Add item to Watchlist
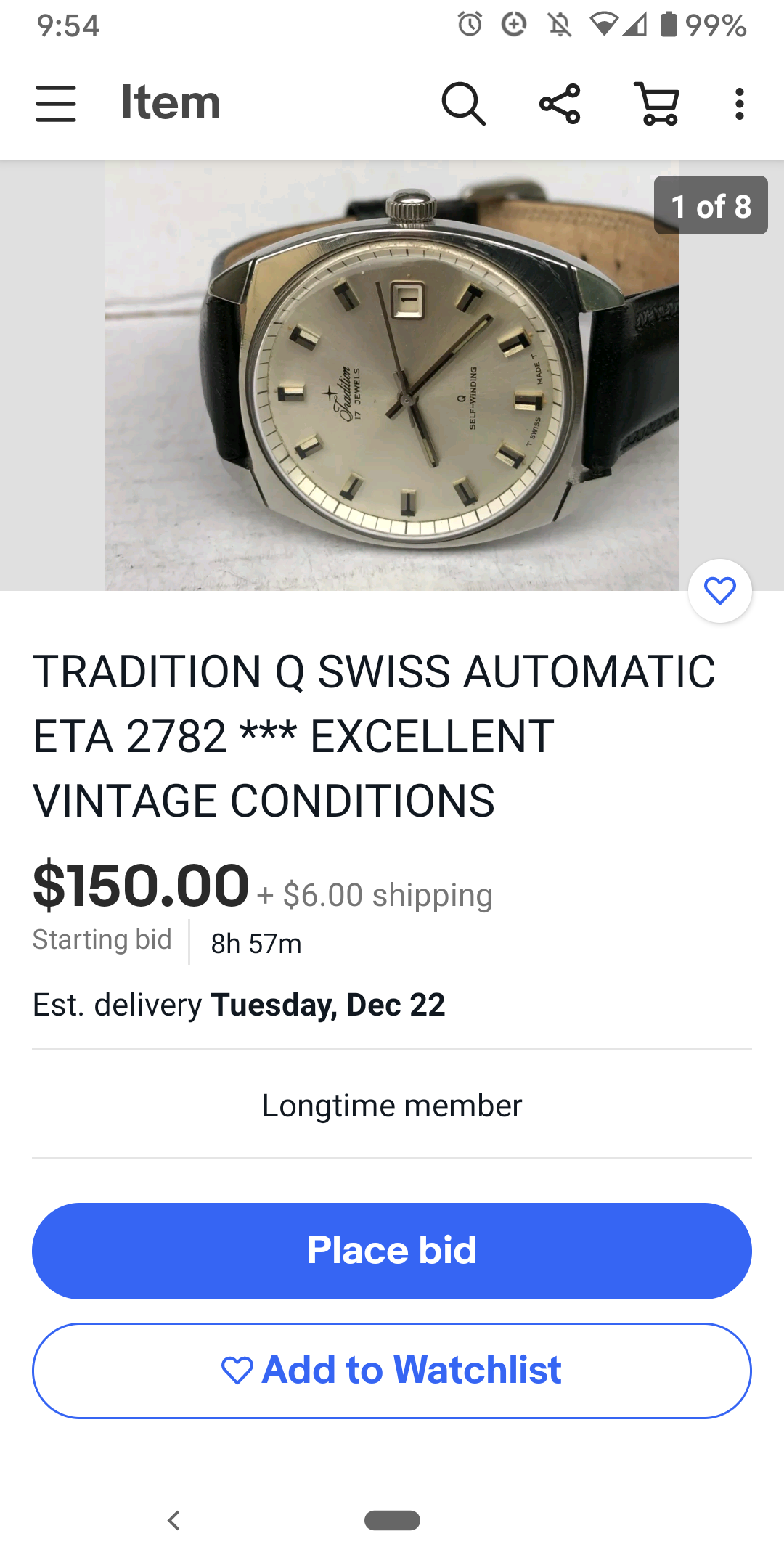 point(392,1371)
